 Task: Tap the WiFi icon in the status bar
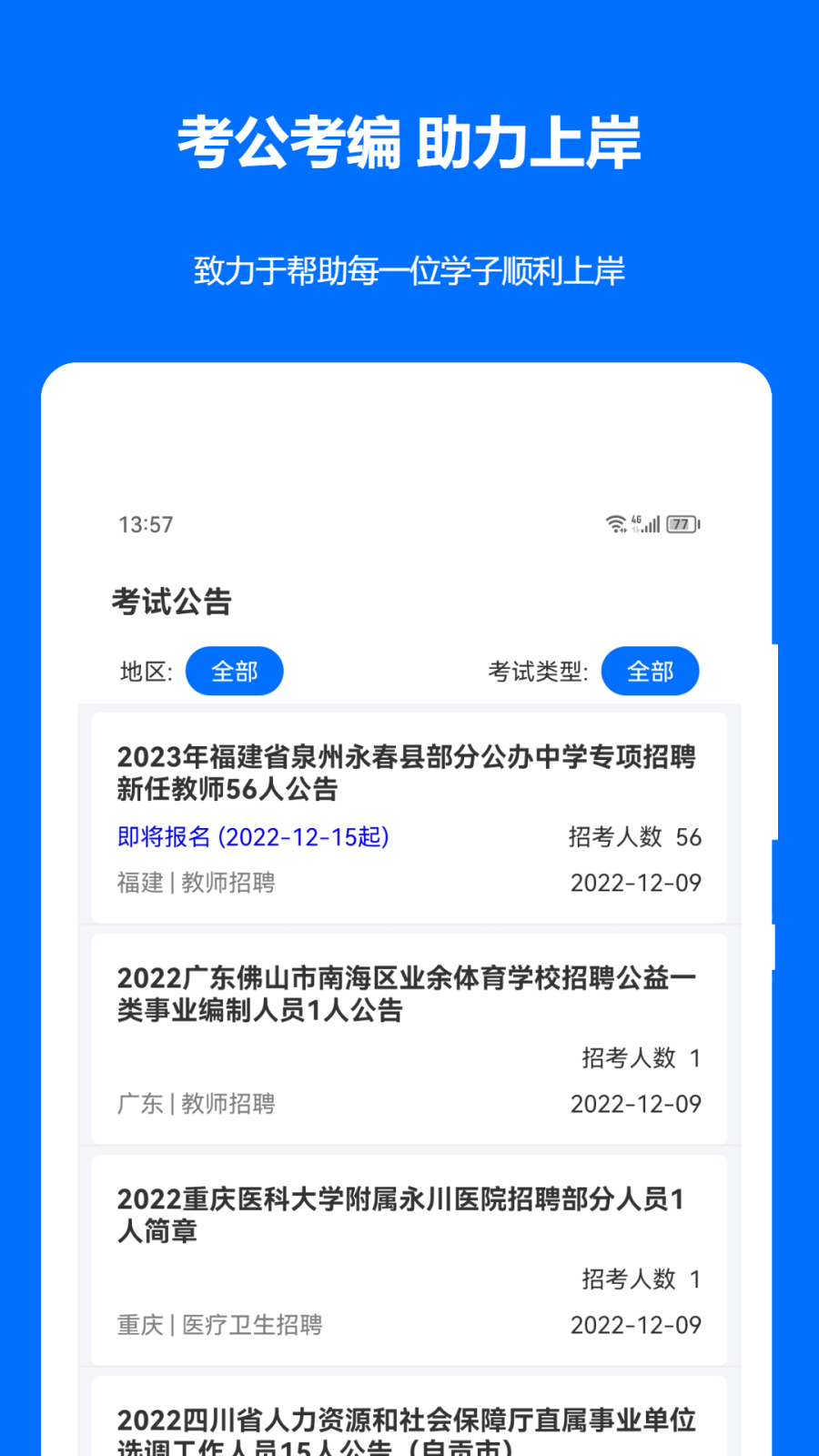tap(615, 523)
